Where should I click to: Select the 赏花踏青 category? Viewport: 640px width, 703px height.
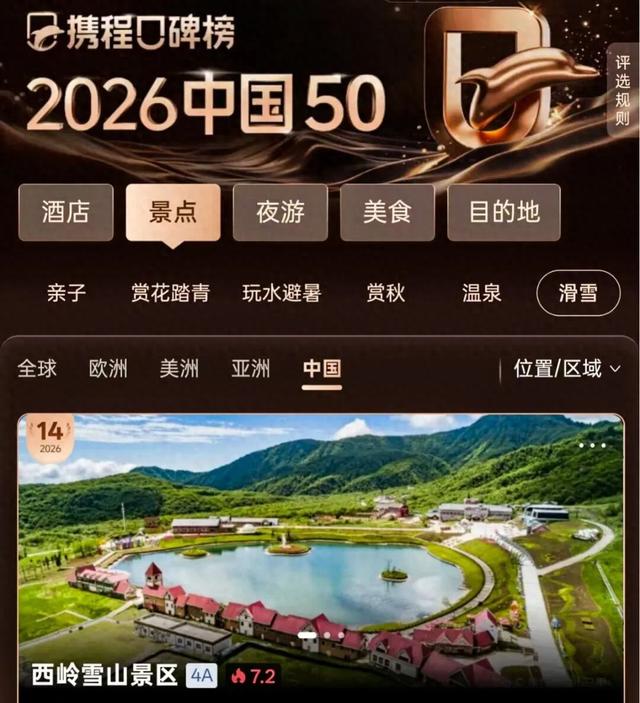point(171,293)
